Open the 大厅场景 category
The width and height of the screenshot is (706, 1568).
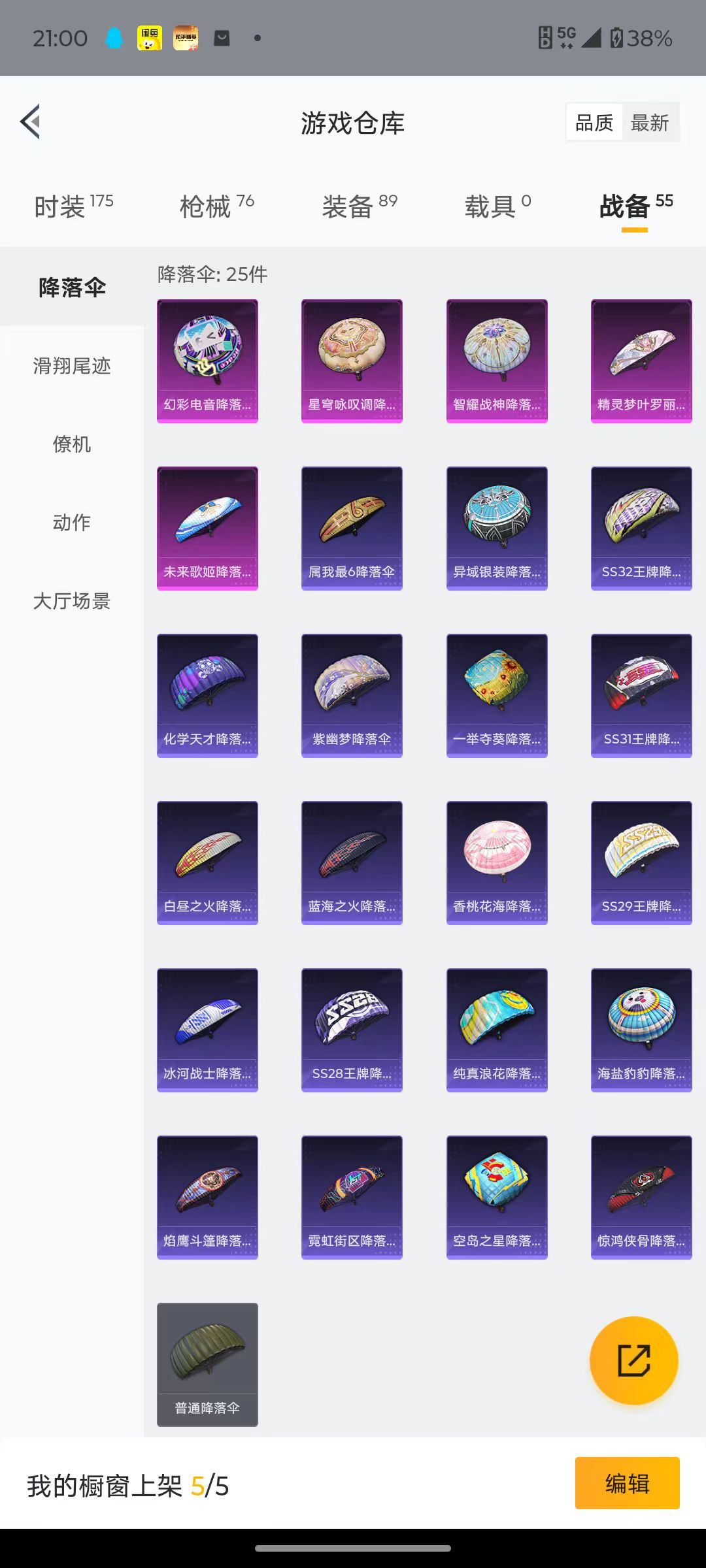tap(72, 601)
